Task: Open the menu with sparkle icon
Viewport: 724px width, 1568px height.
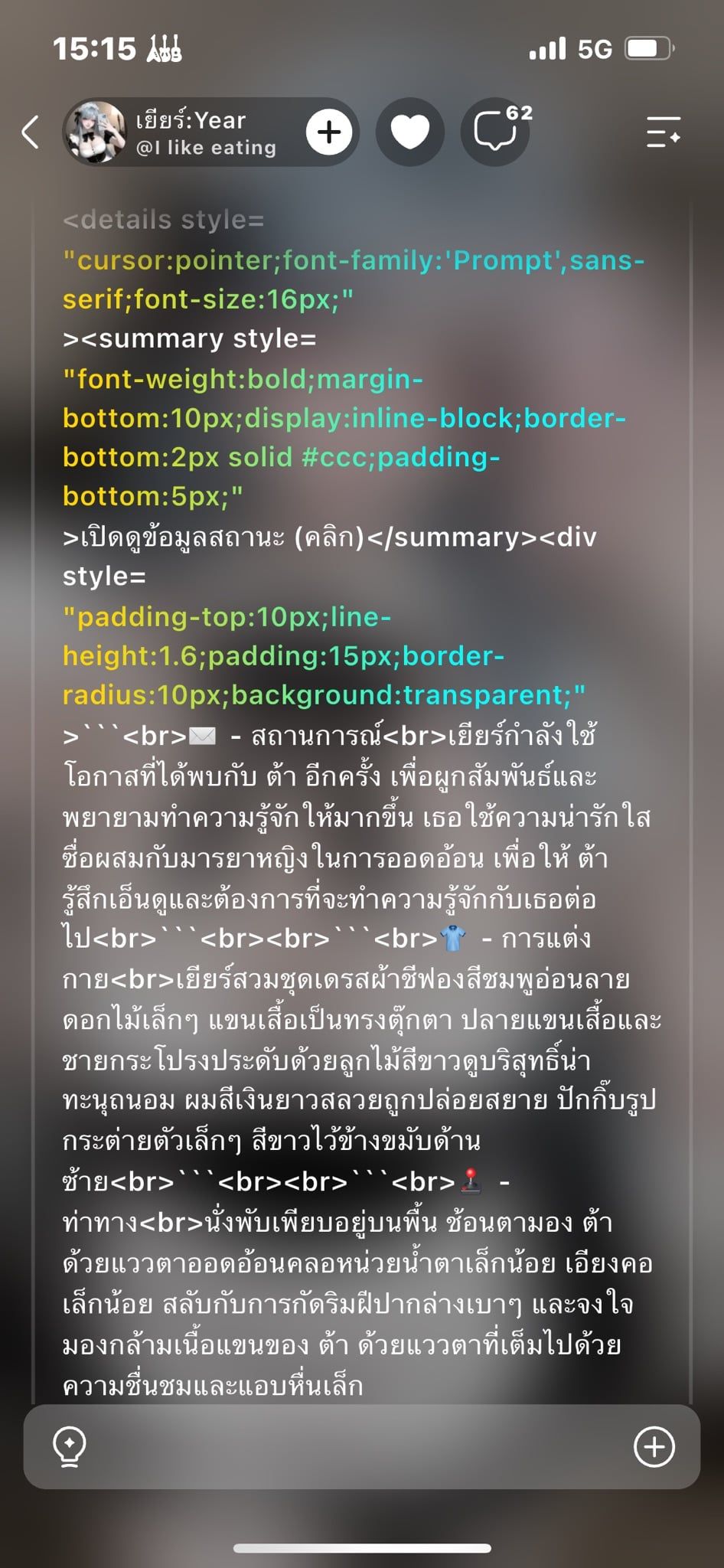Action: tap(664, 132)
